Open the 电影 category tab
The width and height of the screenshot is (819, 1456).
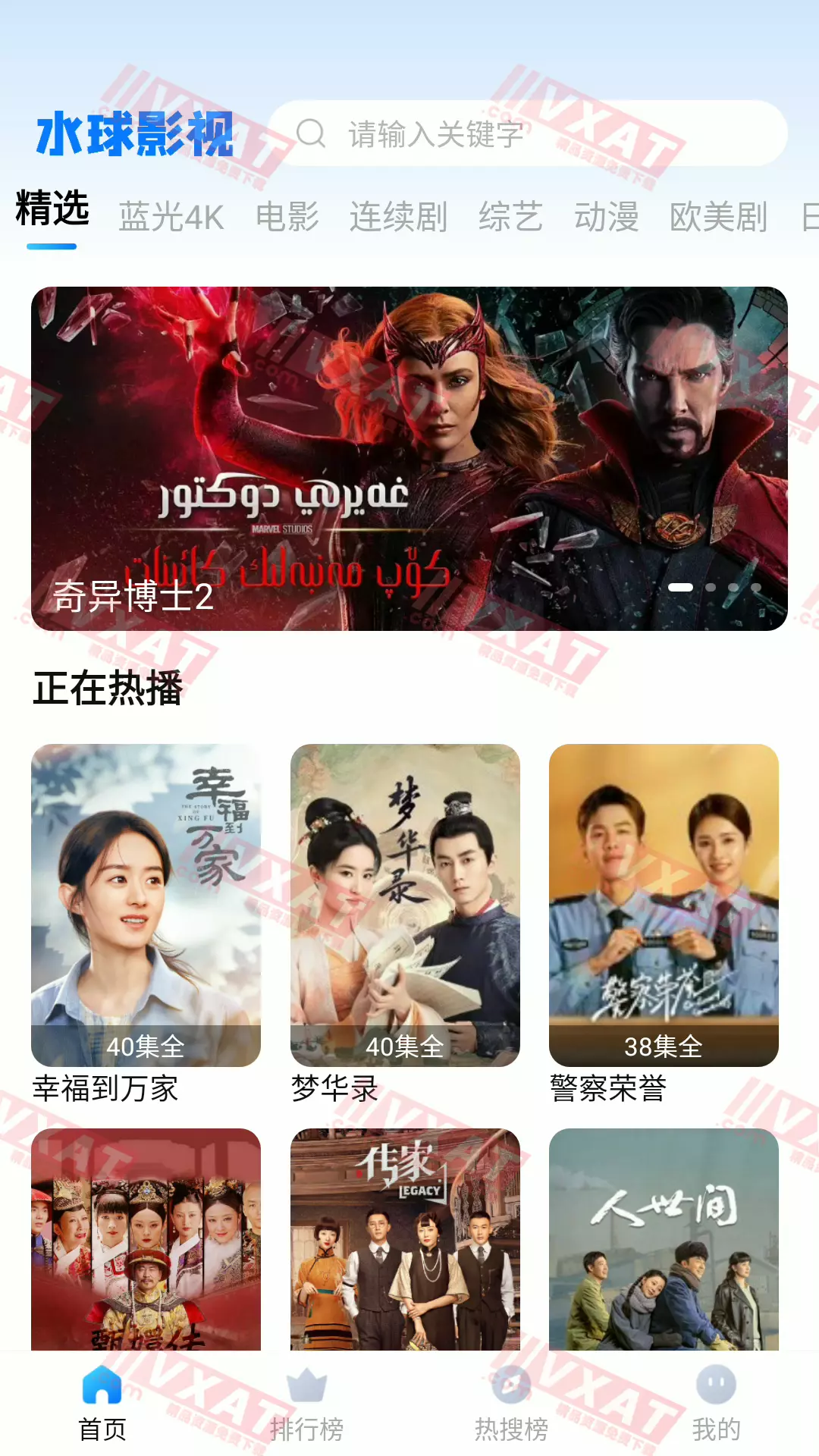click(287, 218)
